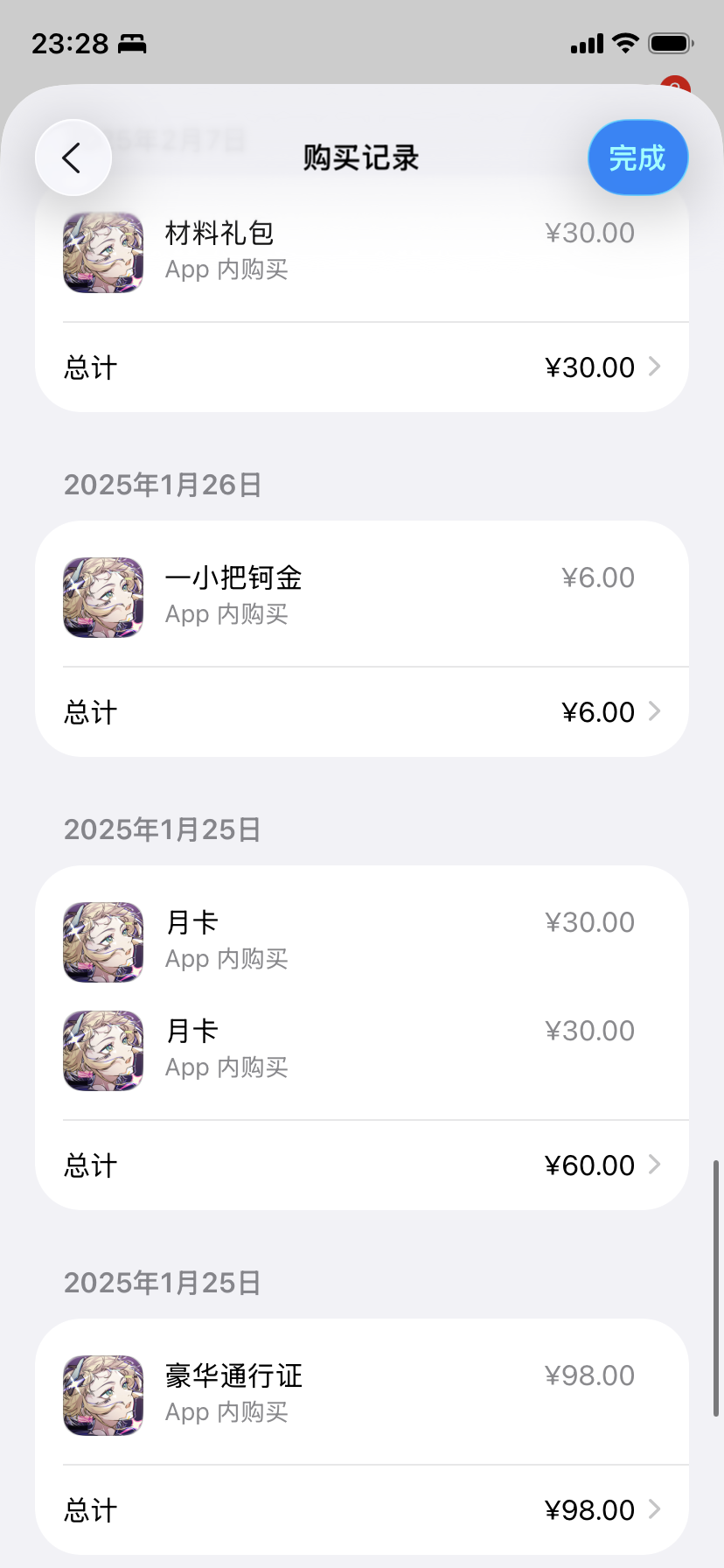This screenshot has width=724, height=1568.
Task: Tap the cellular signal bars icon
Action: pos(586,42)
